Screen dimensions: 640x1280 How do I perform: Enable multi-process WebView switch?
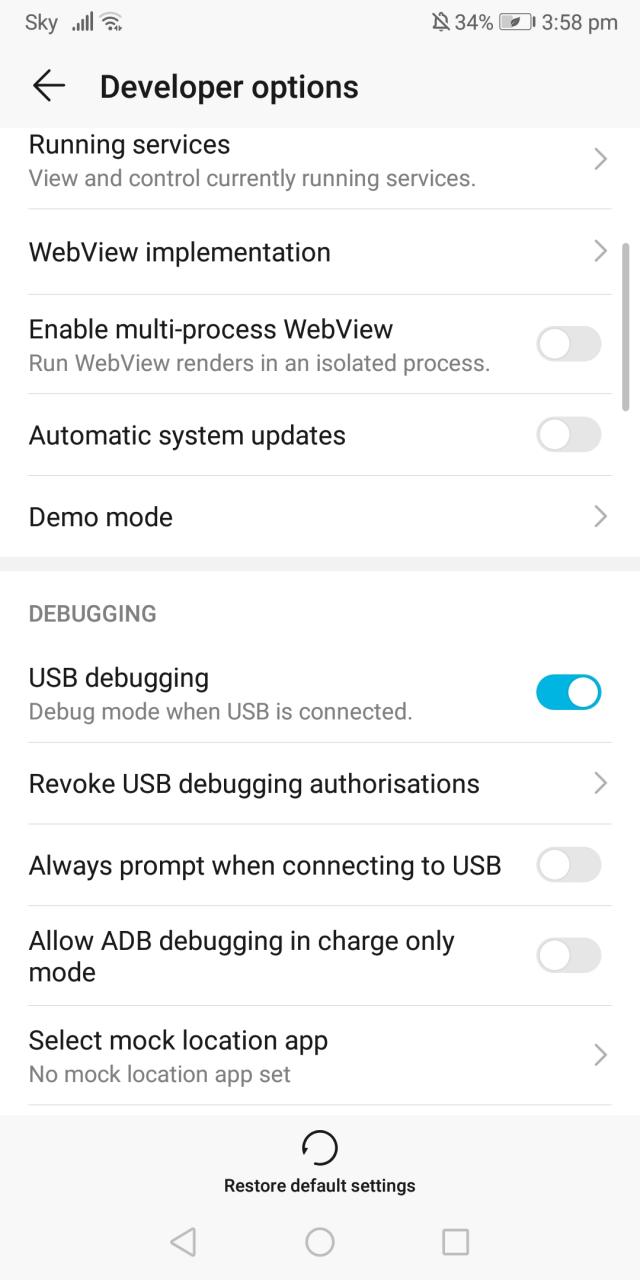coord(568,344)
